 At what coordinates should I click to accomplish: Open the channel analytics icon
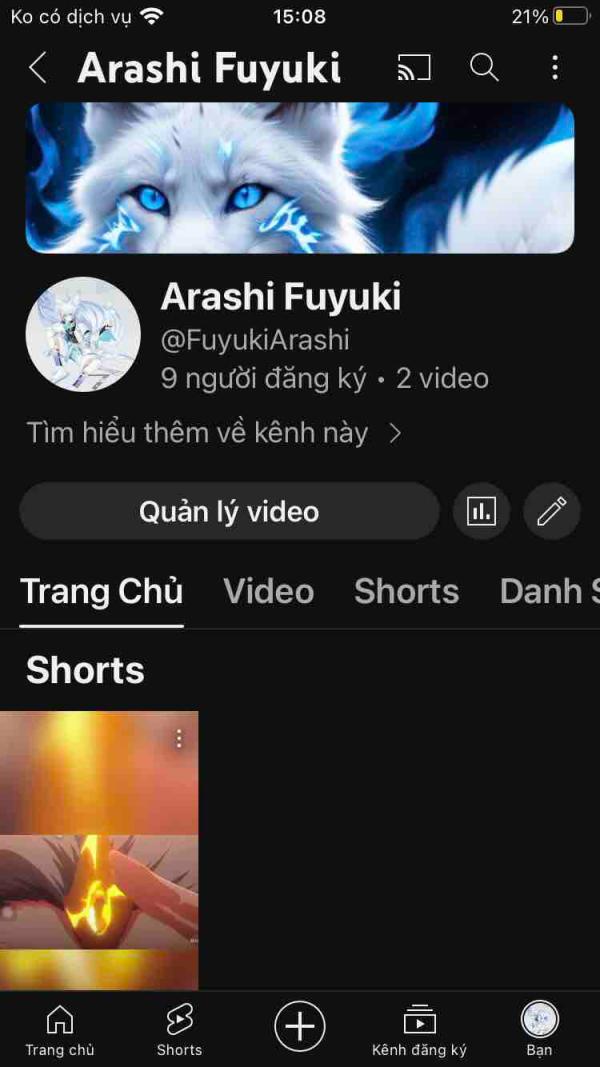(482, 512)
